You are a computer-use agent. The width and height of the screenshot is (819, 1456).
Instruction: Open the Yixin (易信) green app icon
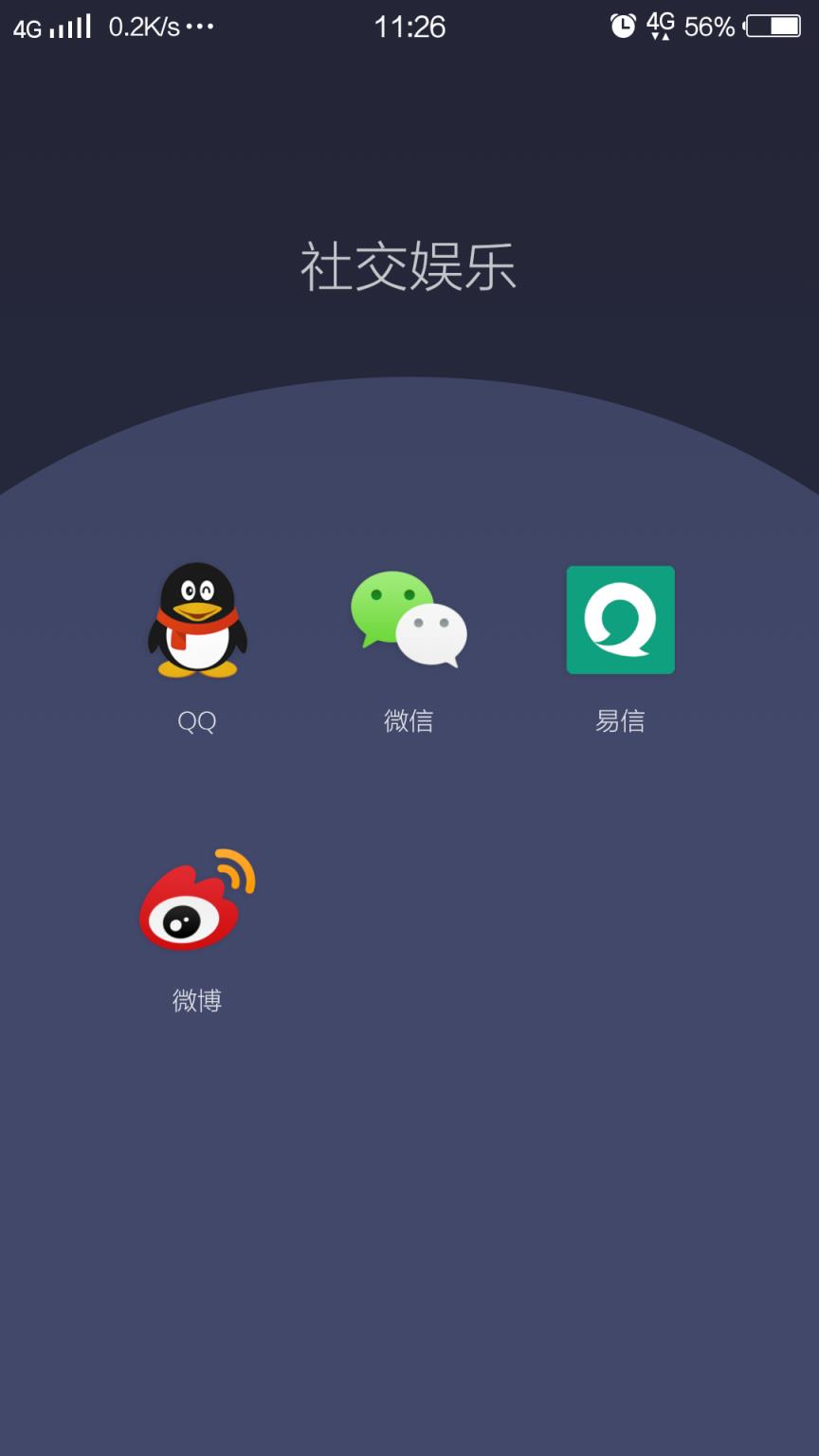(619, 619)
